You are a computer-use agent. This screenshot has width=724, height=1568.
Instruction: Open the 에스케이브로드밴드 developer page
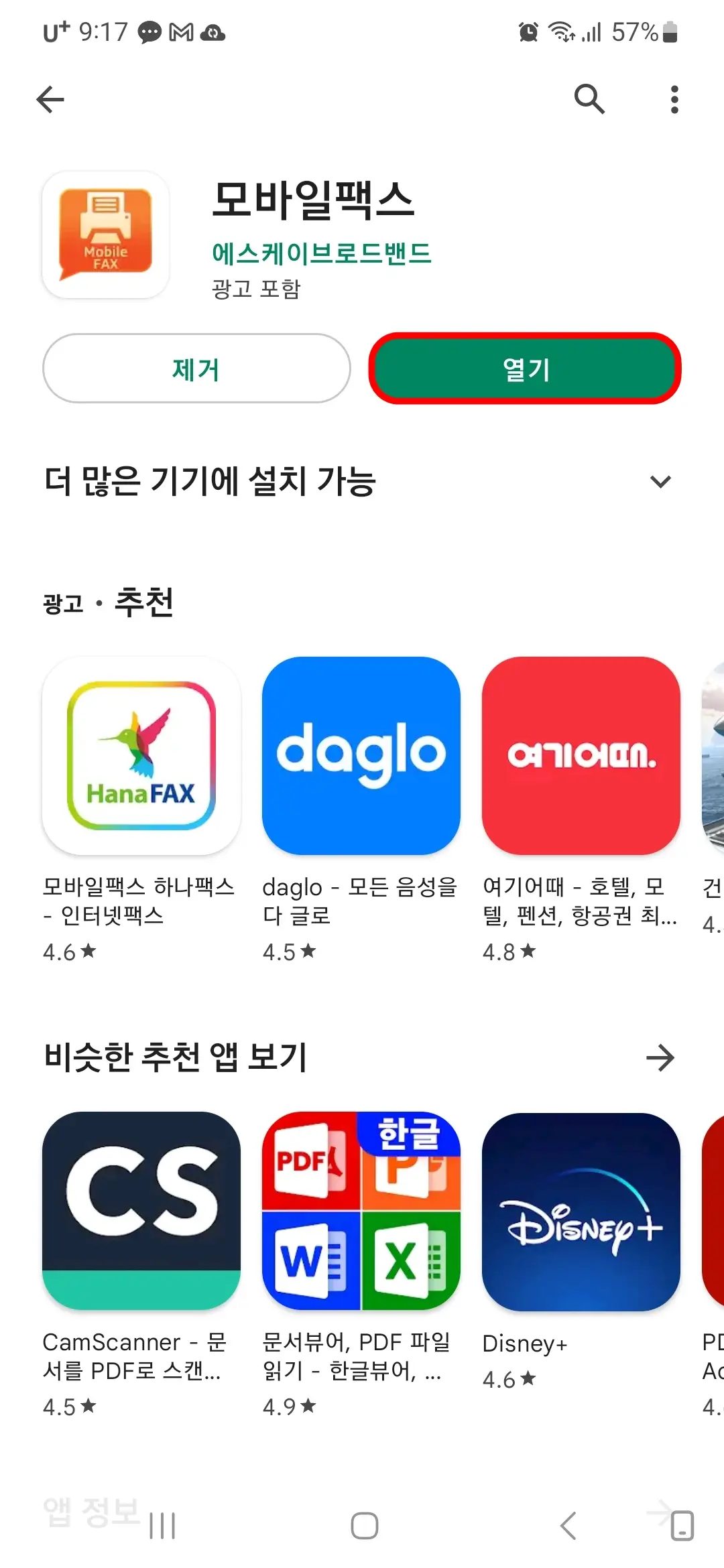coord(320,254)
